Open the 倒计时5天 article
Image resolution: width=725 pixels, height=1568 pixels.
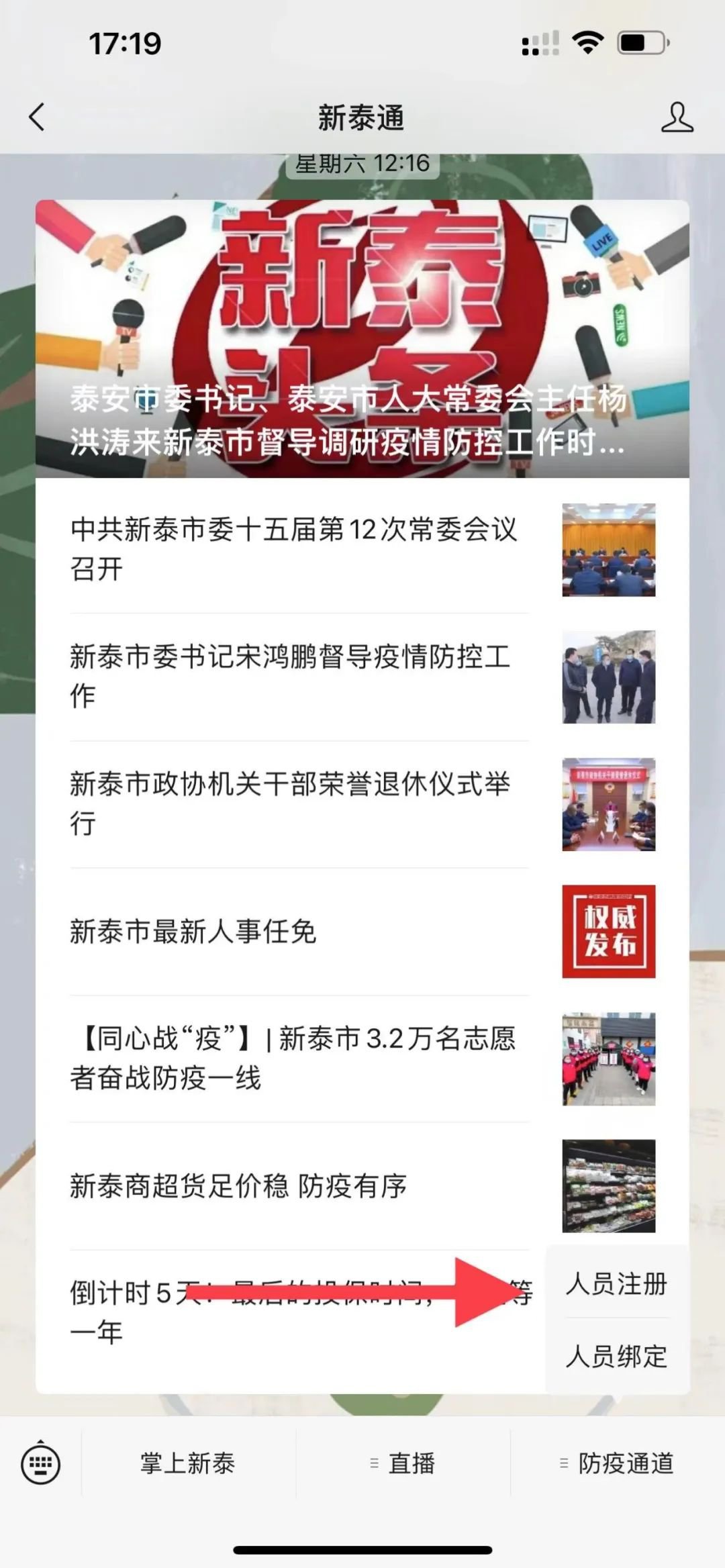[289, 1312]
